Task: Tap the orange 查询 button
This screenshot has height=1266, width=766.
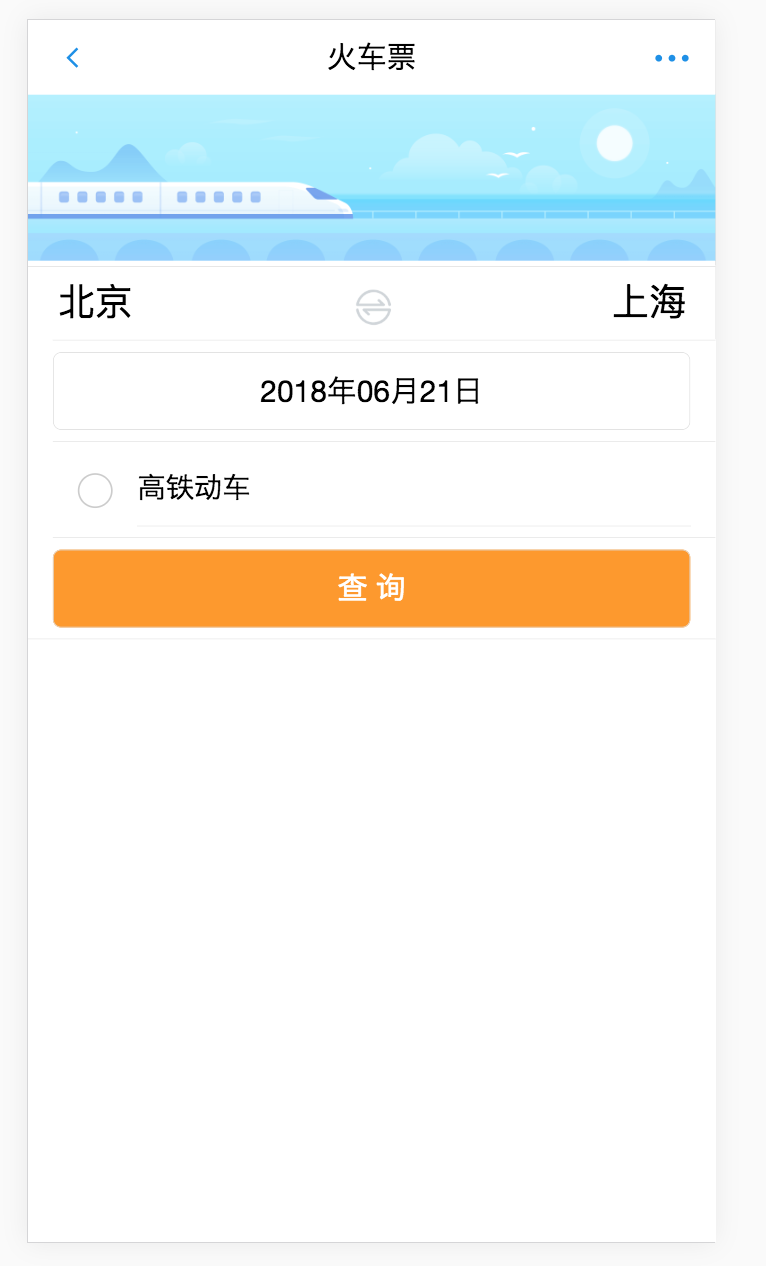Action: tap(371, 588)
